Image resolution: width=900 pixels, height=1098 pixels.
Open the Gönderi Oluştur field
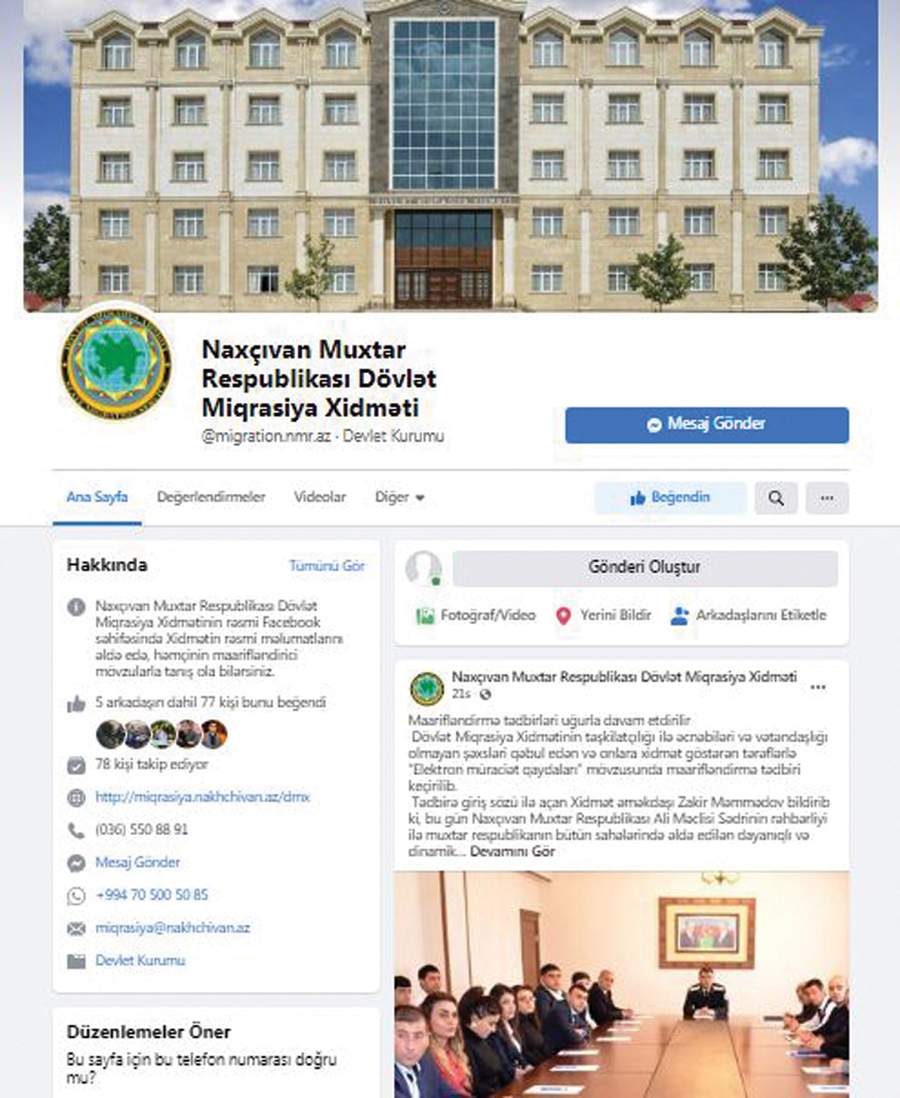644,568
